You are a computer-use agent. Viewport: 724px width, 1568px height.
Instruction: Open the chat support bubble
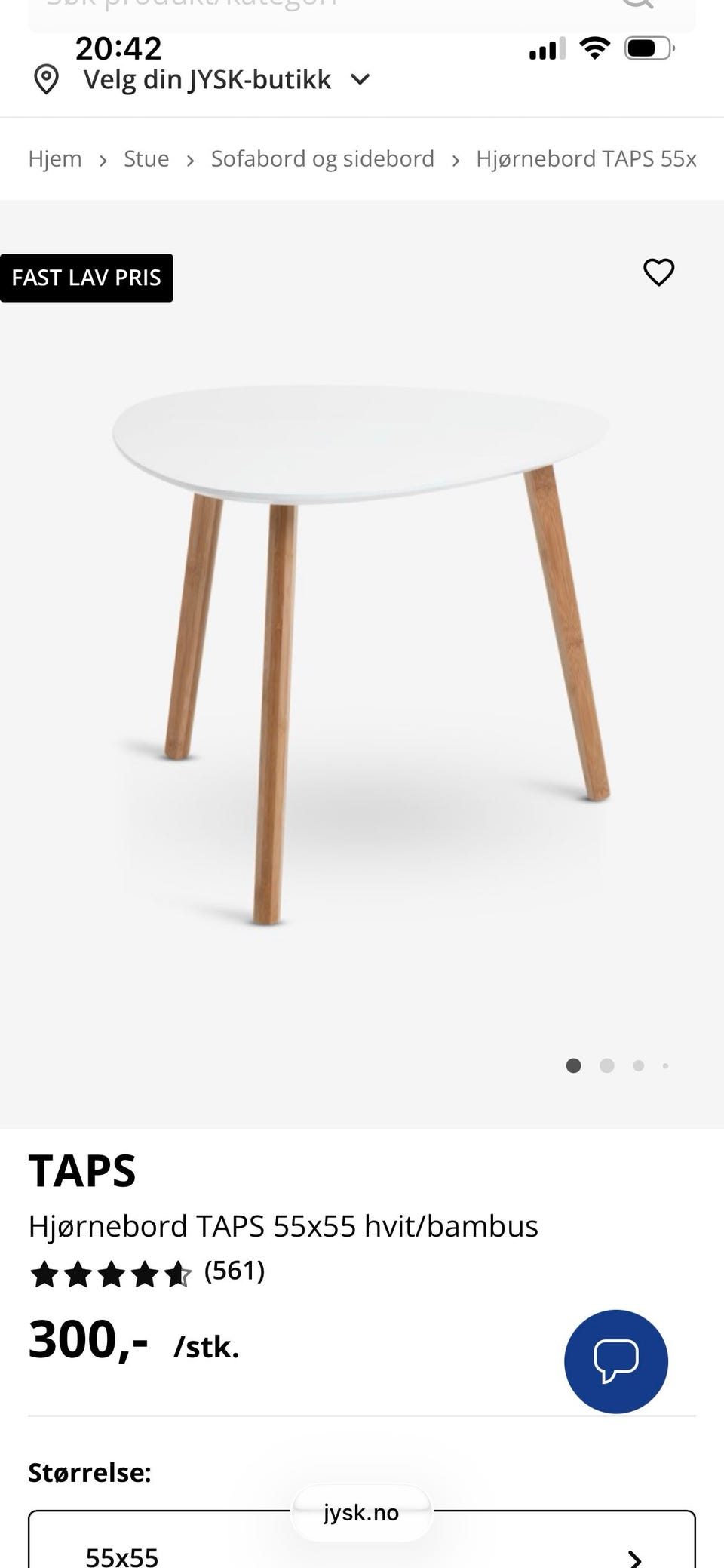click(616, 1361)
